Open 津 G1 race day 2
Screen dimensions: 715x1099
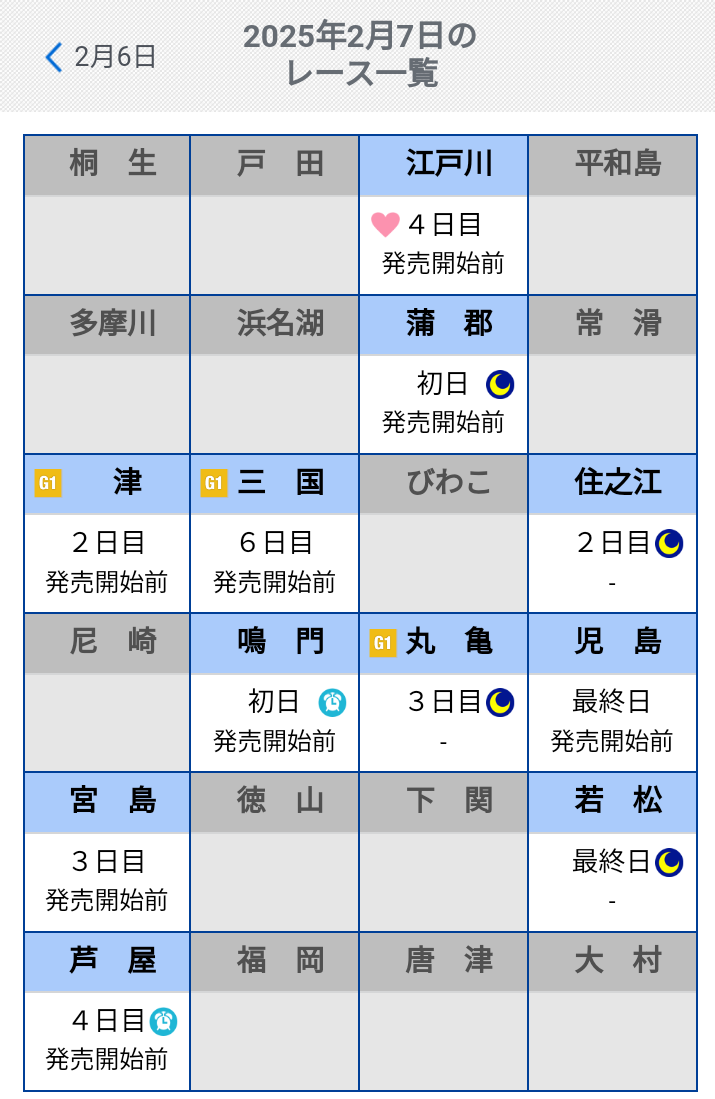pos(107,534)
